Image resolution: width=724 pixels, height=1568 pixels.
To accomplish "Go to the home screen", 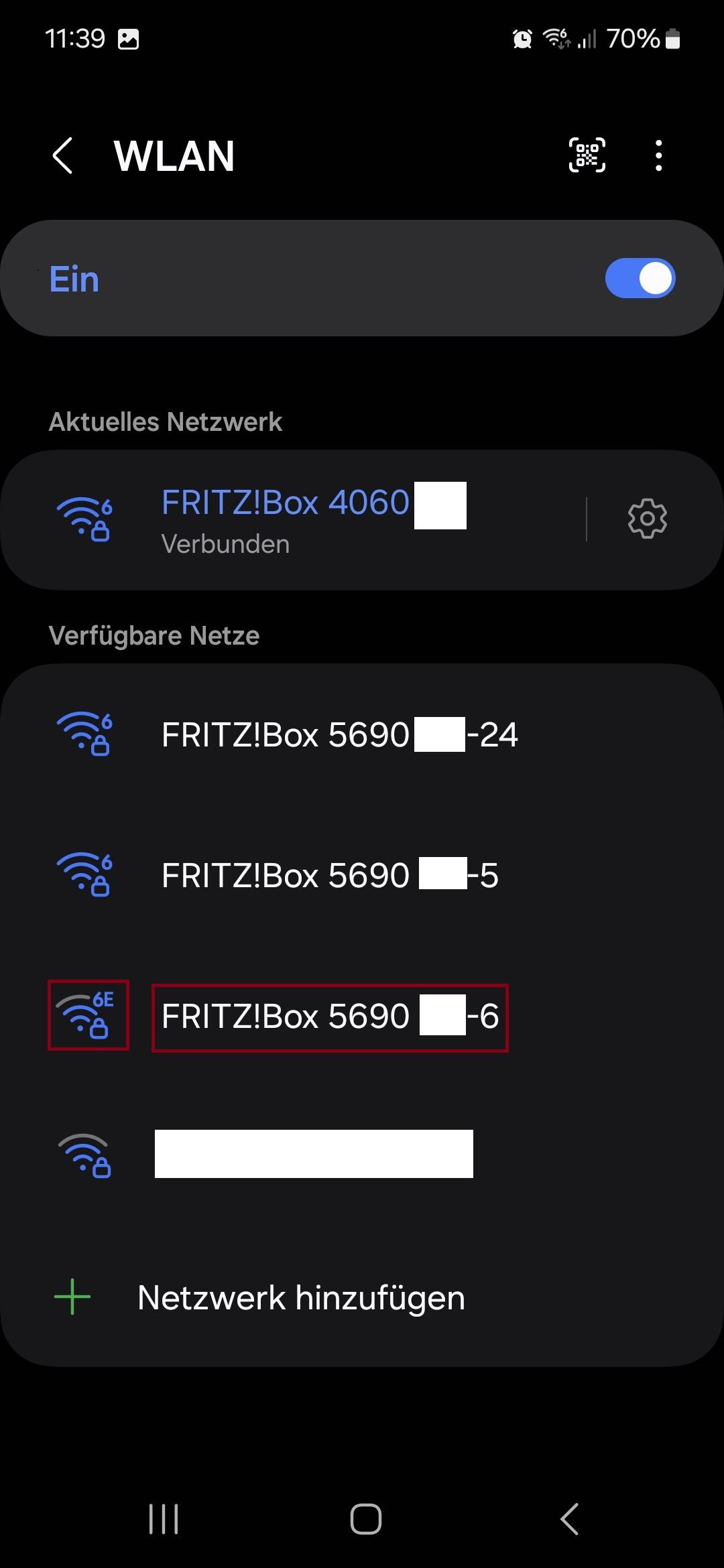I will click(366, 1518).
